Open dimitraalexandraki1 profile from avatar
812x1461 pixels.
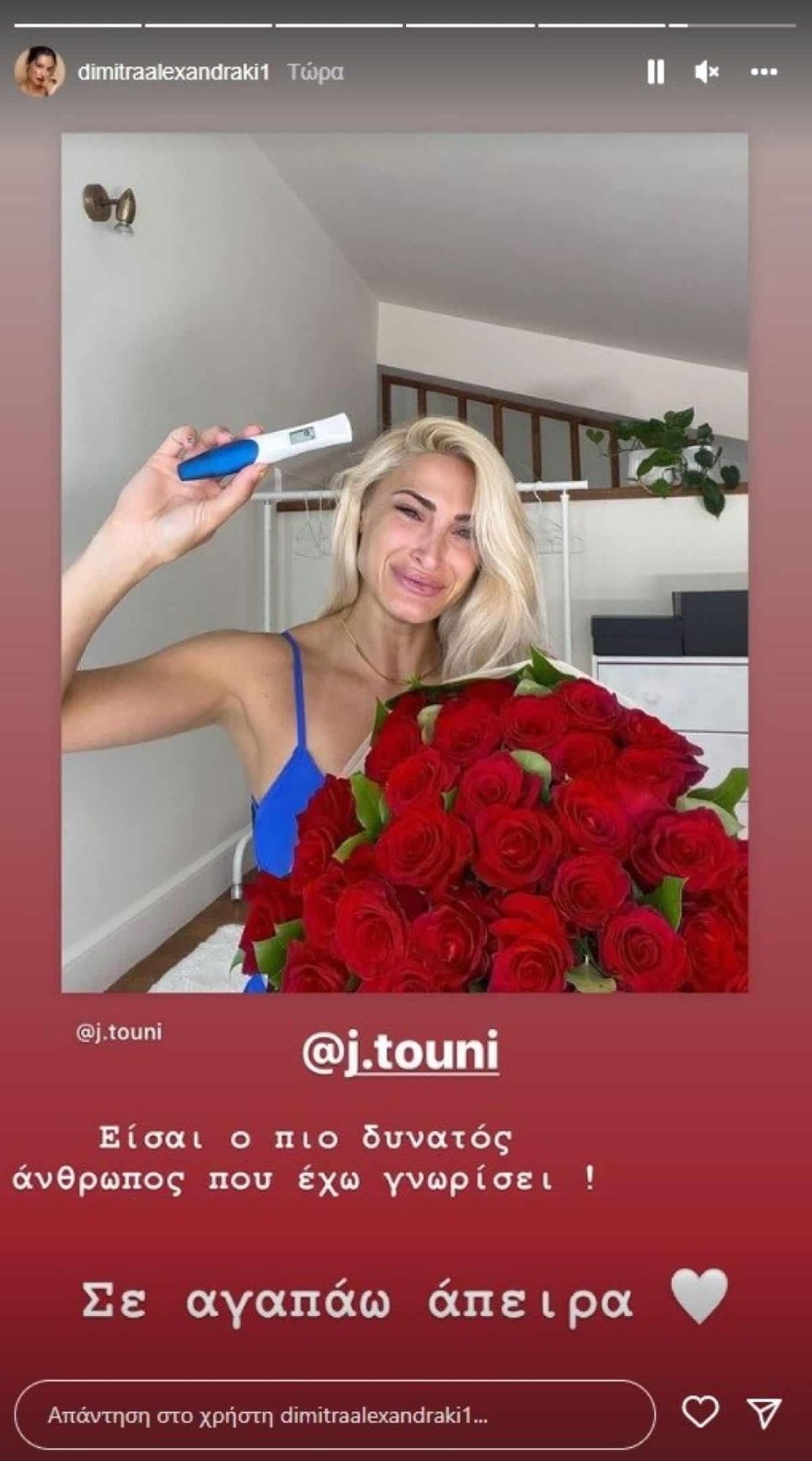point(39,72)
